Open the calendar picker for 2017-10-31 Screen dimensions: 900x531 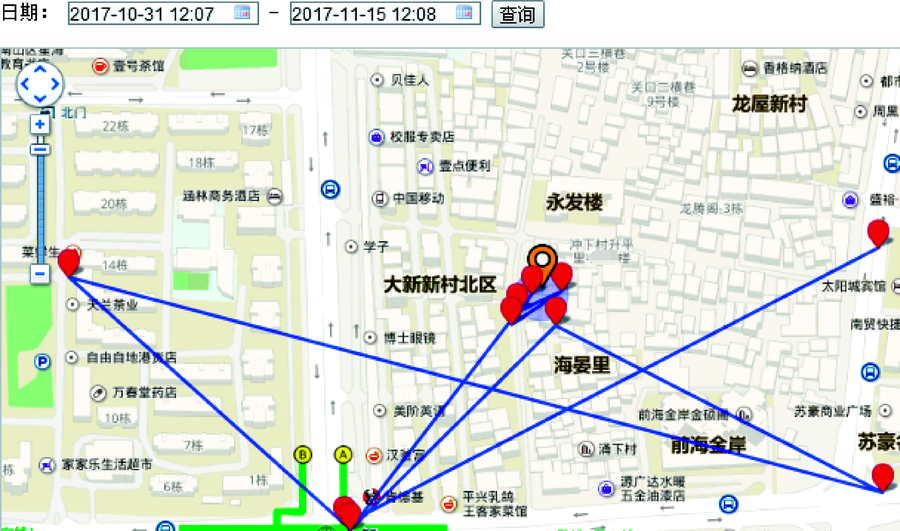tap(243, 14)
